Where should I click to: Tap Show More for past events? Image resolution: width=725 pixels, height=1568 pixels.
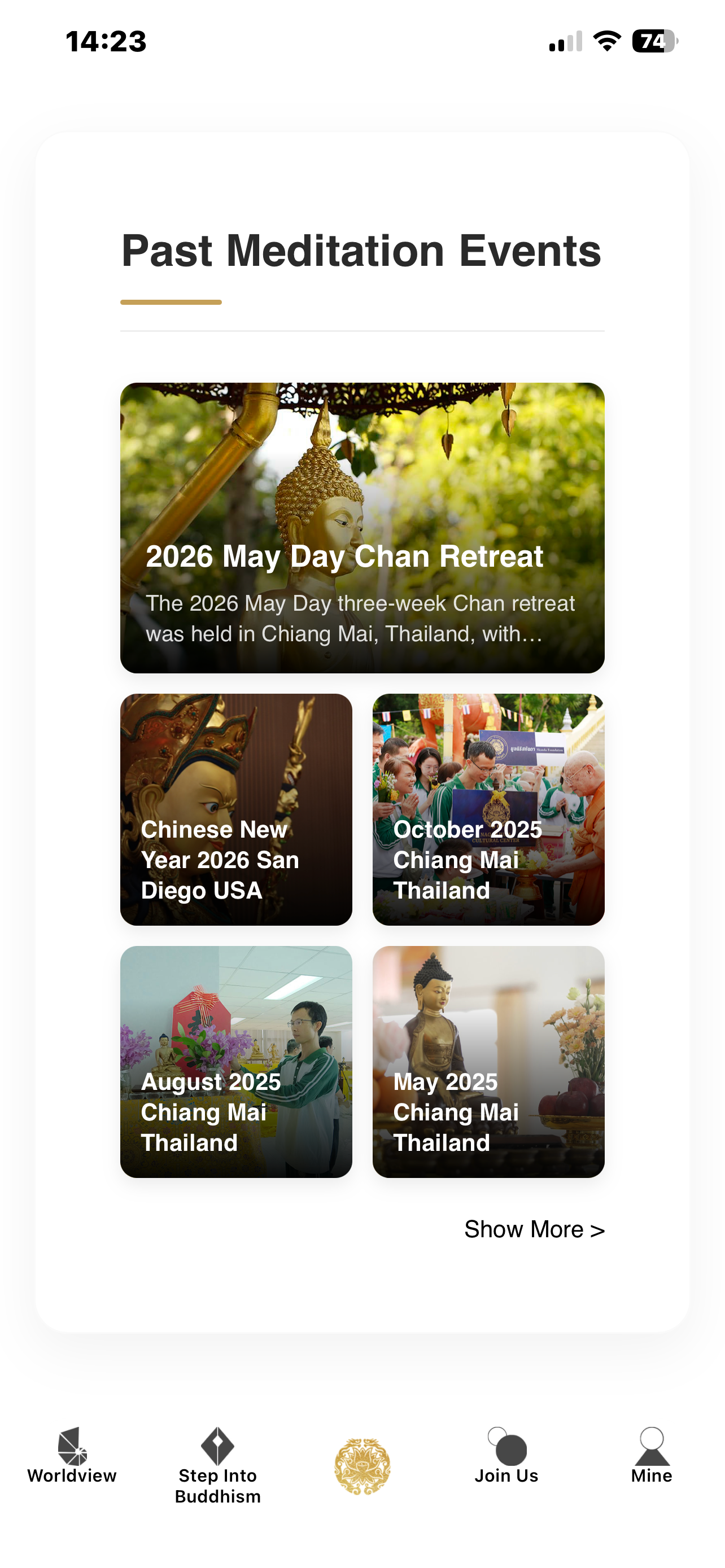tap(535, 1229)
